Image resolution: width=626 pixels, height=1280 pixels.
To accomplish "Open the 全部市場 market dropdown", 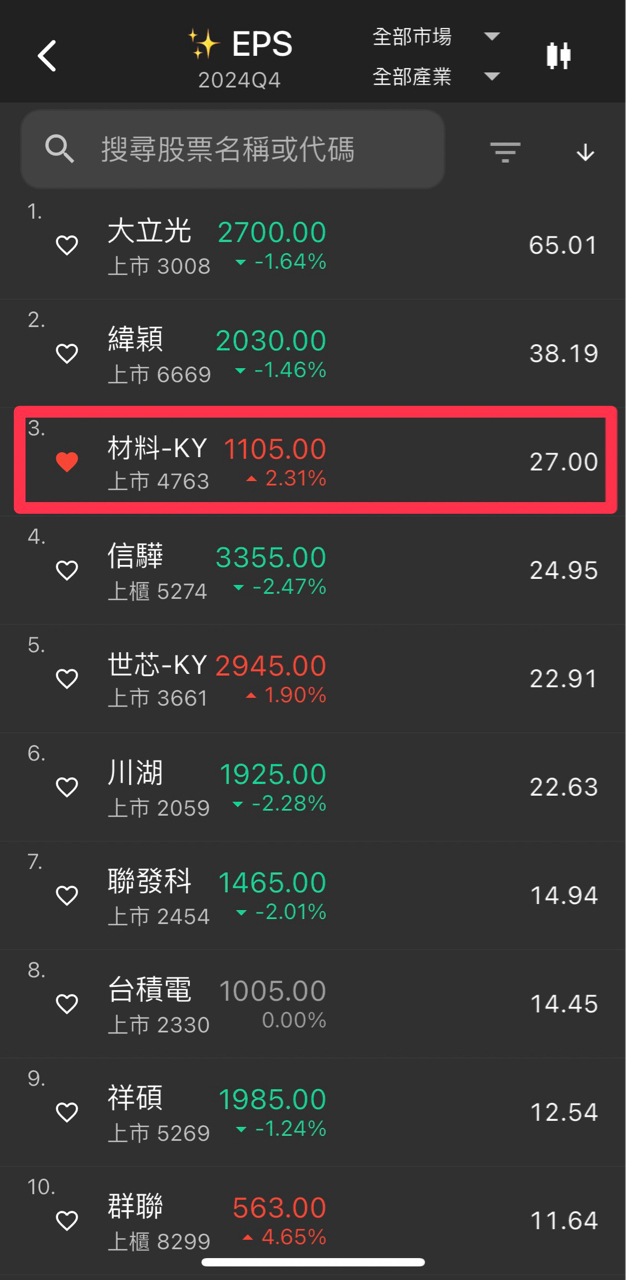I will click(435, 37).
